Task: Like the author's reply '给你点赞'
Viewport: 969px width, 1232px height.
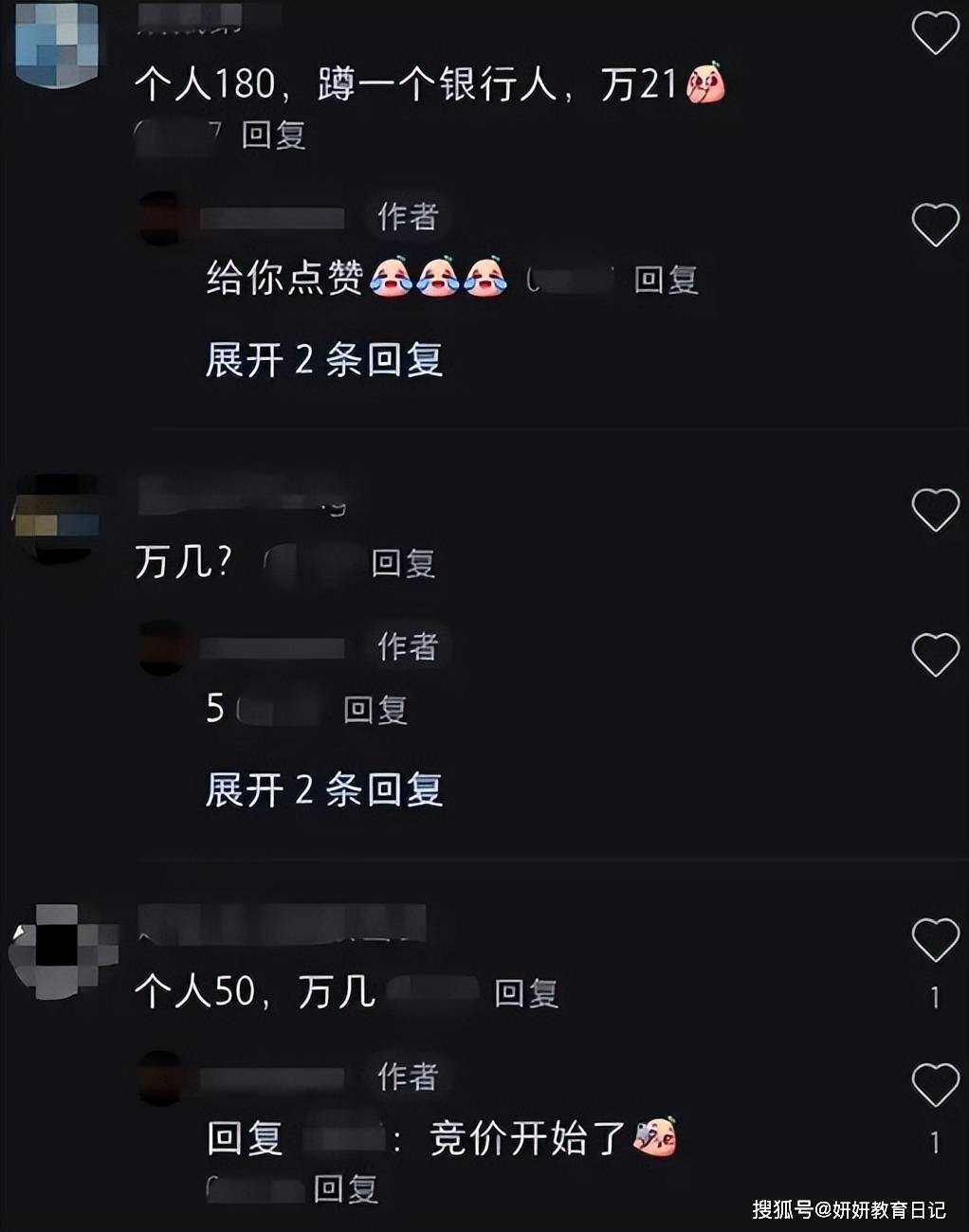Action: point(935,225)
